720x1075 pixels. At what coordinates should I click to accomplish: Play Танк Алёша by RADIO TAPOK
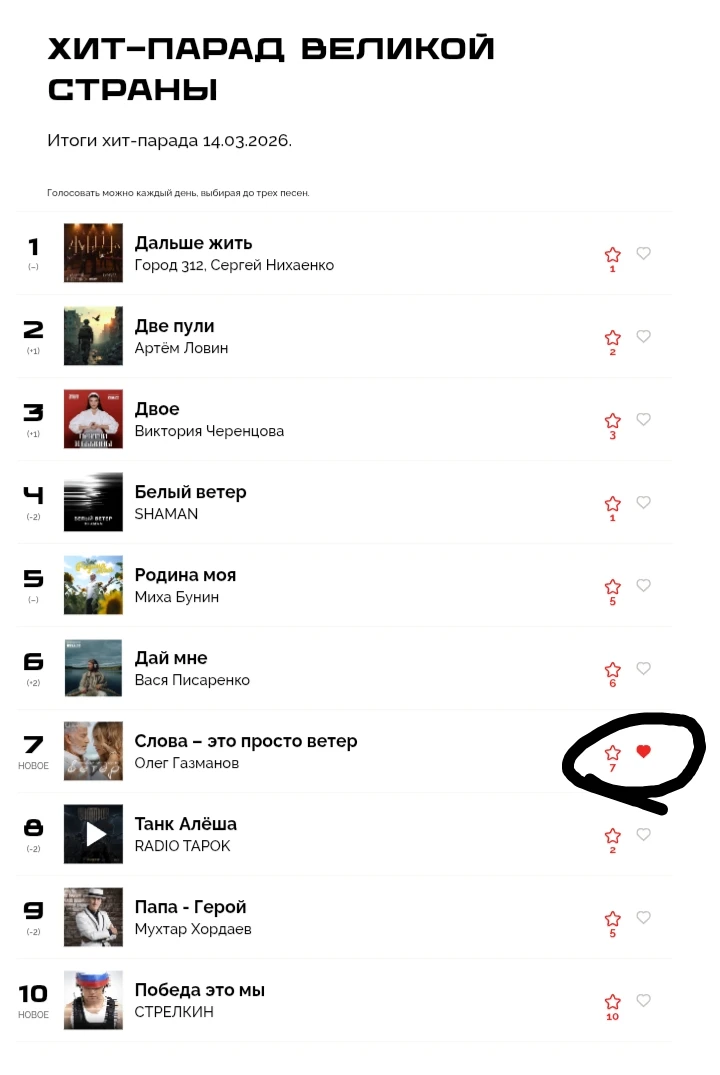94,834
